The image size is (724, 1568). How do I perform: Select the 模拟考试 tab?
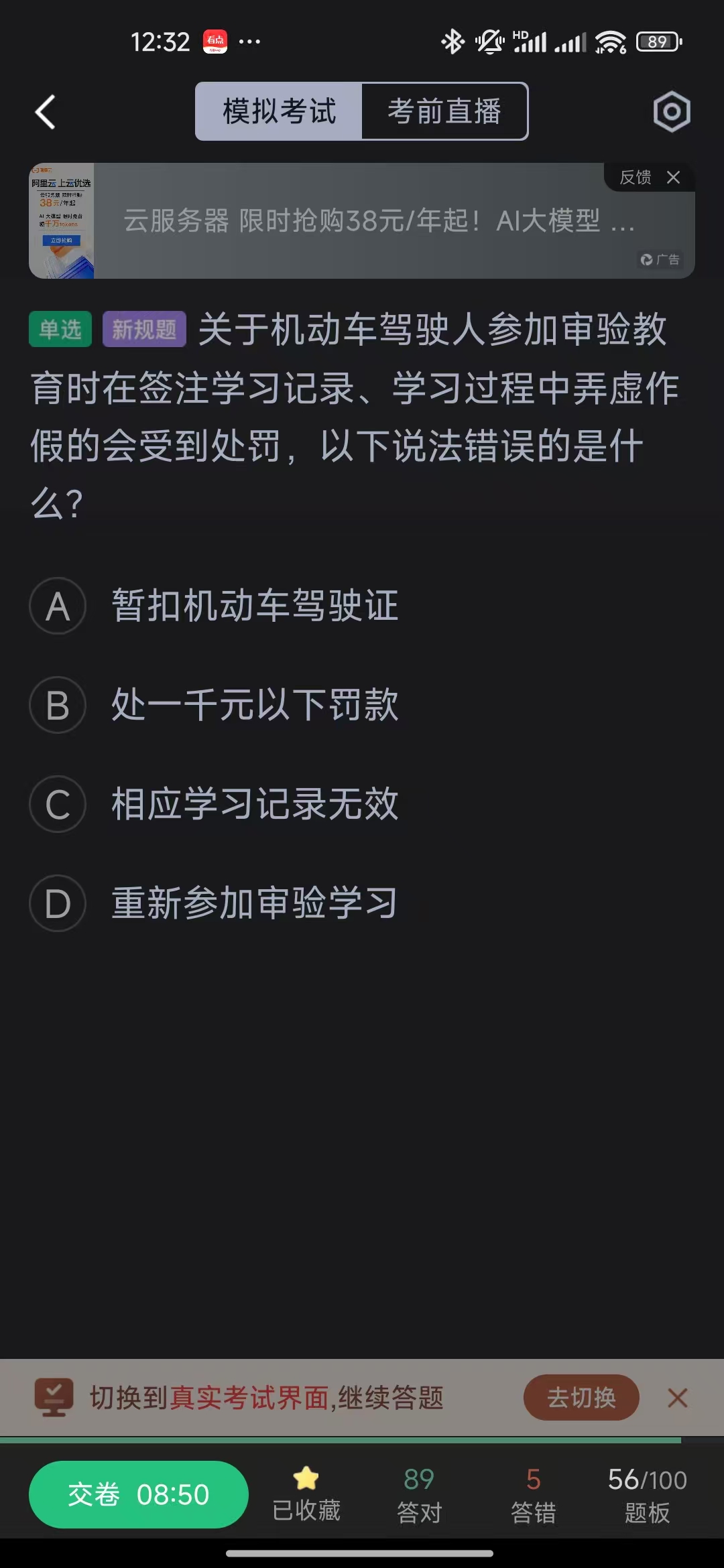279,111
